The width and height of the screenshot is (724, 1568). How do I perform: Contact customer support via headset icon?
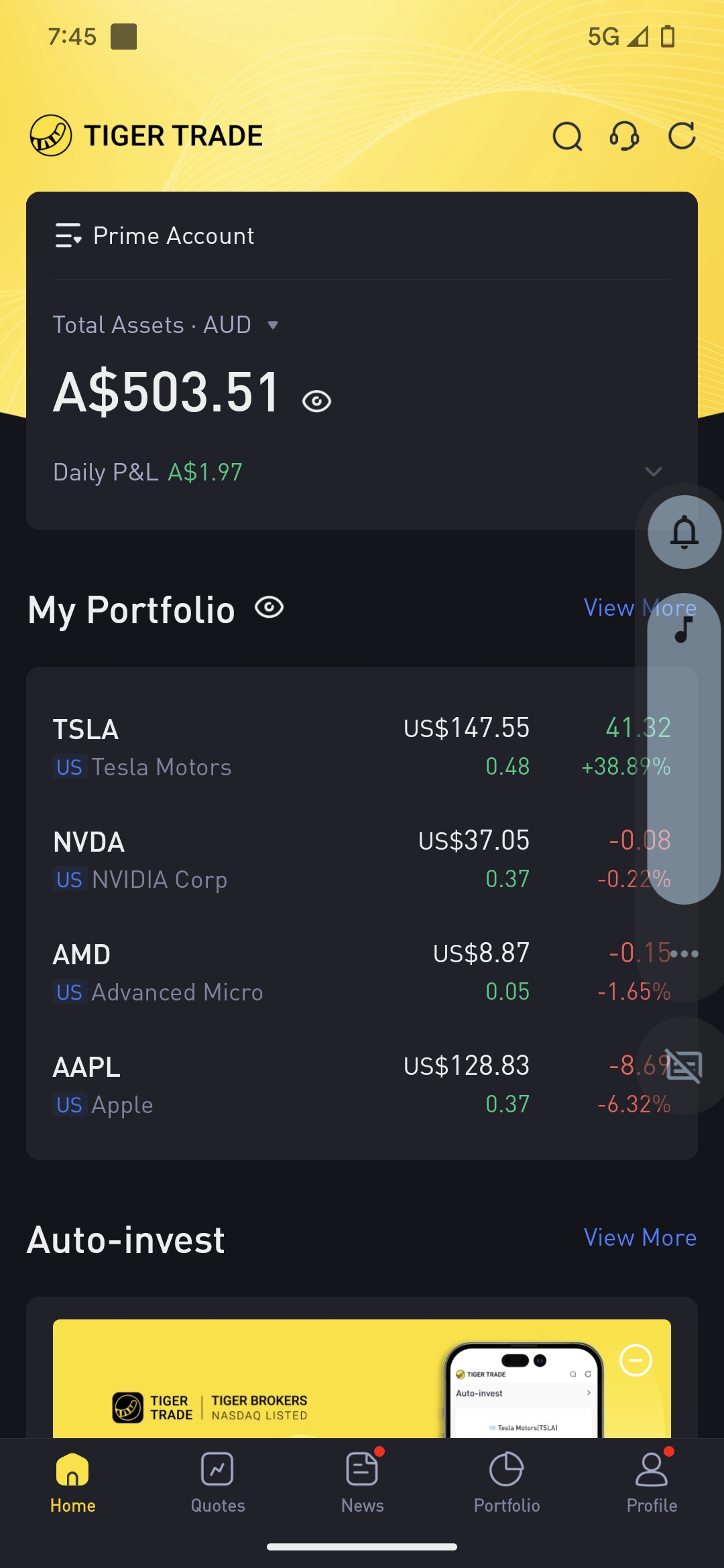tap(624, 137)
